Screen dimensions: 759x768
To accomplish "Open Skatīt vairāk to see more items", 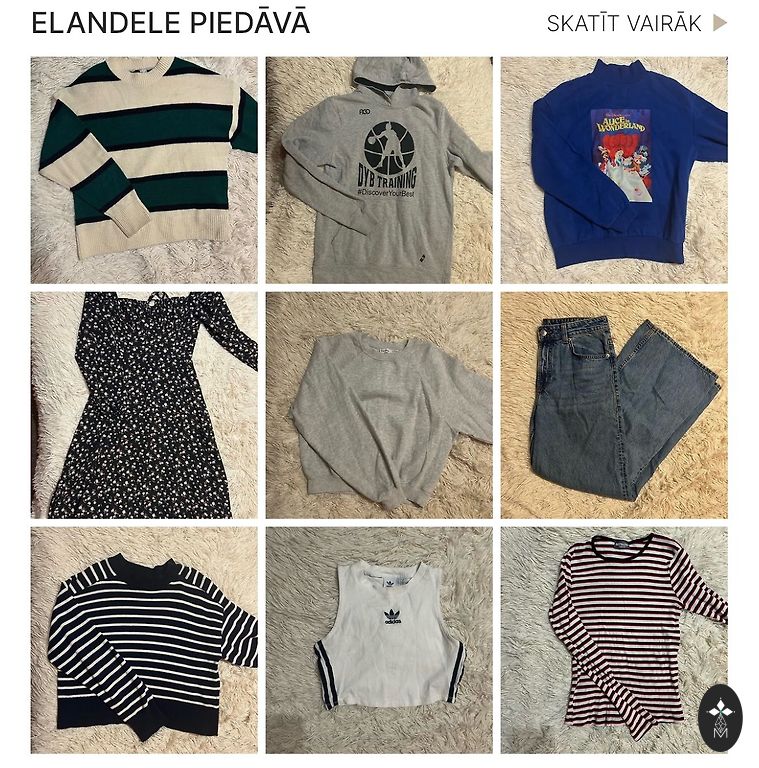I will point(636,23).
